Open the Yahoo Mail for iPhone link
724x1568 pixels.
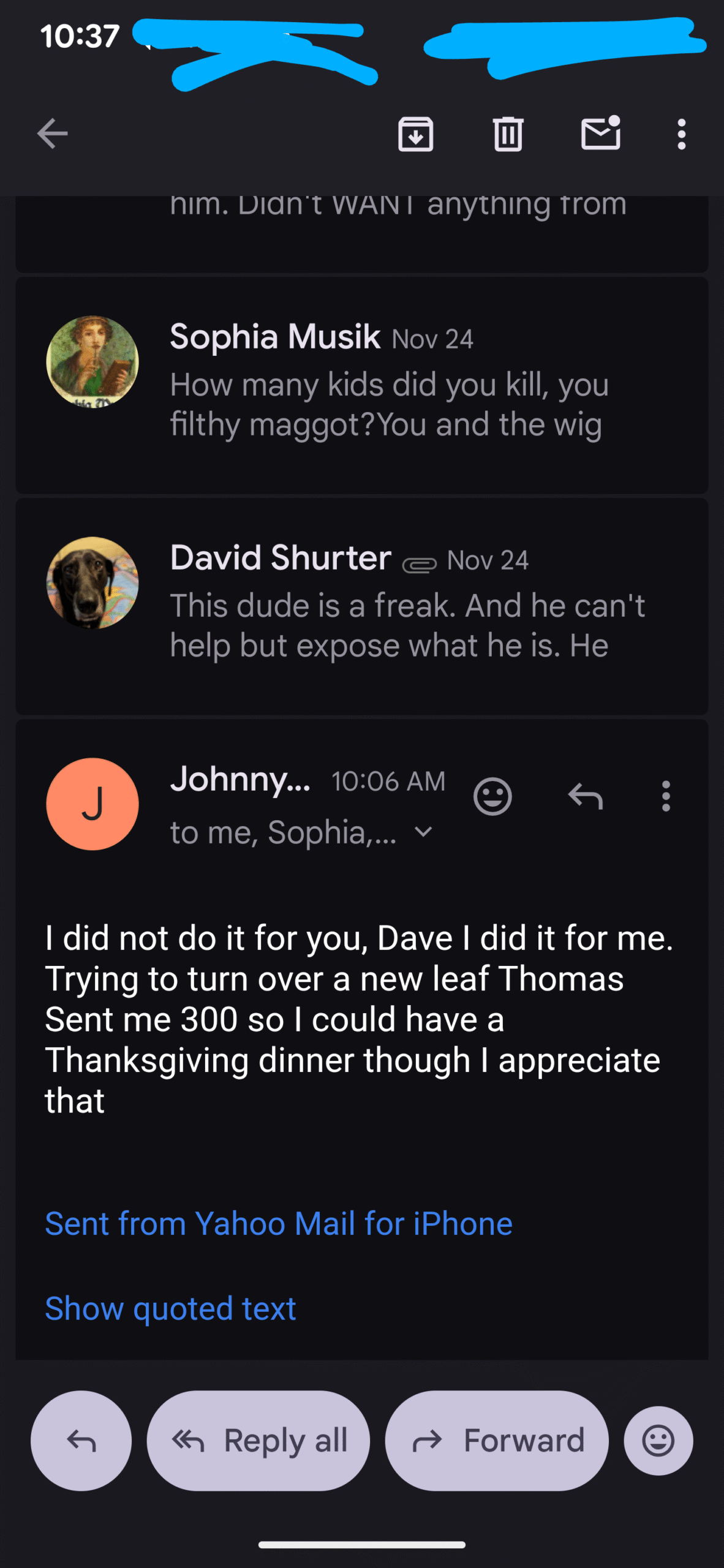click(x=279, y=1224)
